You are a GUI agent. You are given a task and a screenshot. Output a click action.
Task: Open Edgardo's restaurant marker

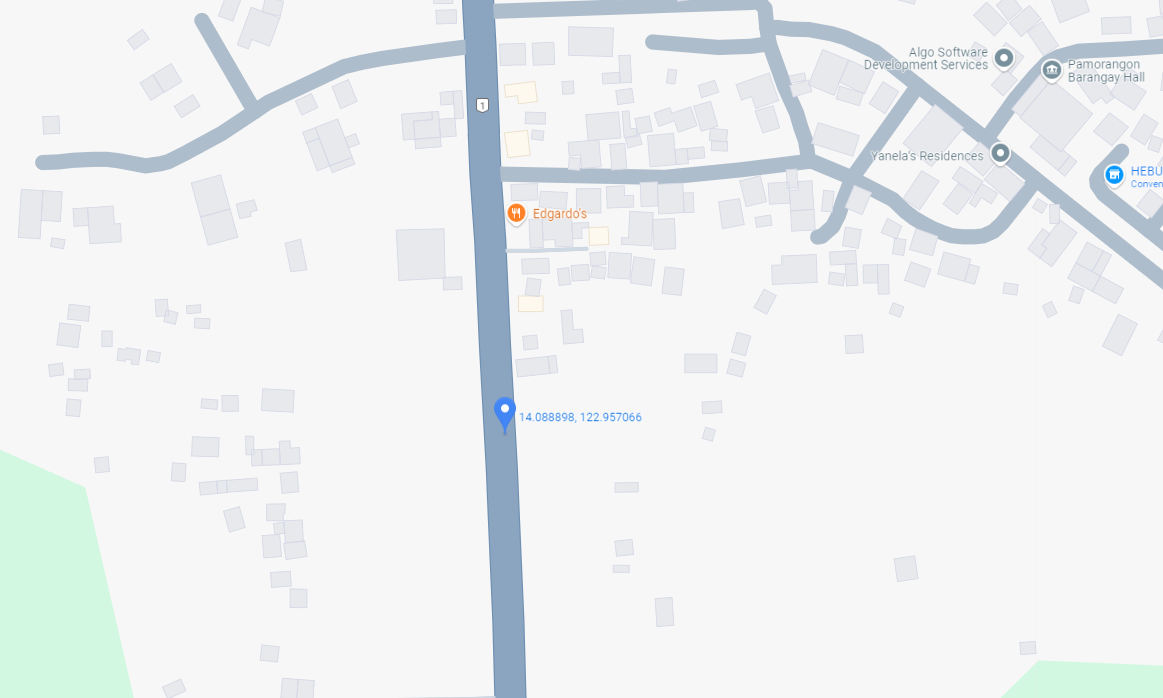[516, 213]
